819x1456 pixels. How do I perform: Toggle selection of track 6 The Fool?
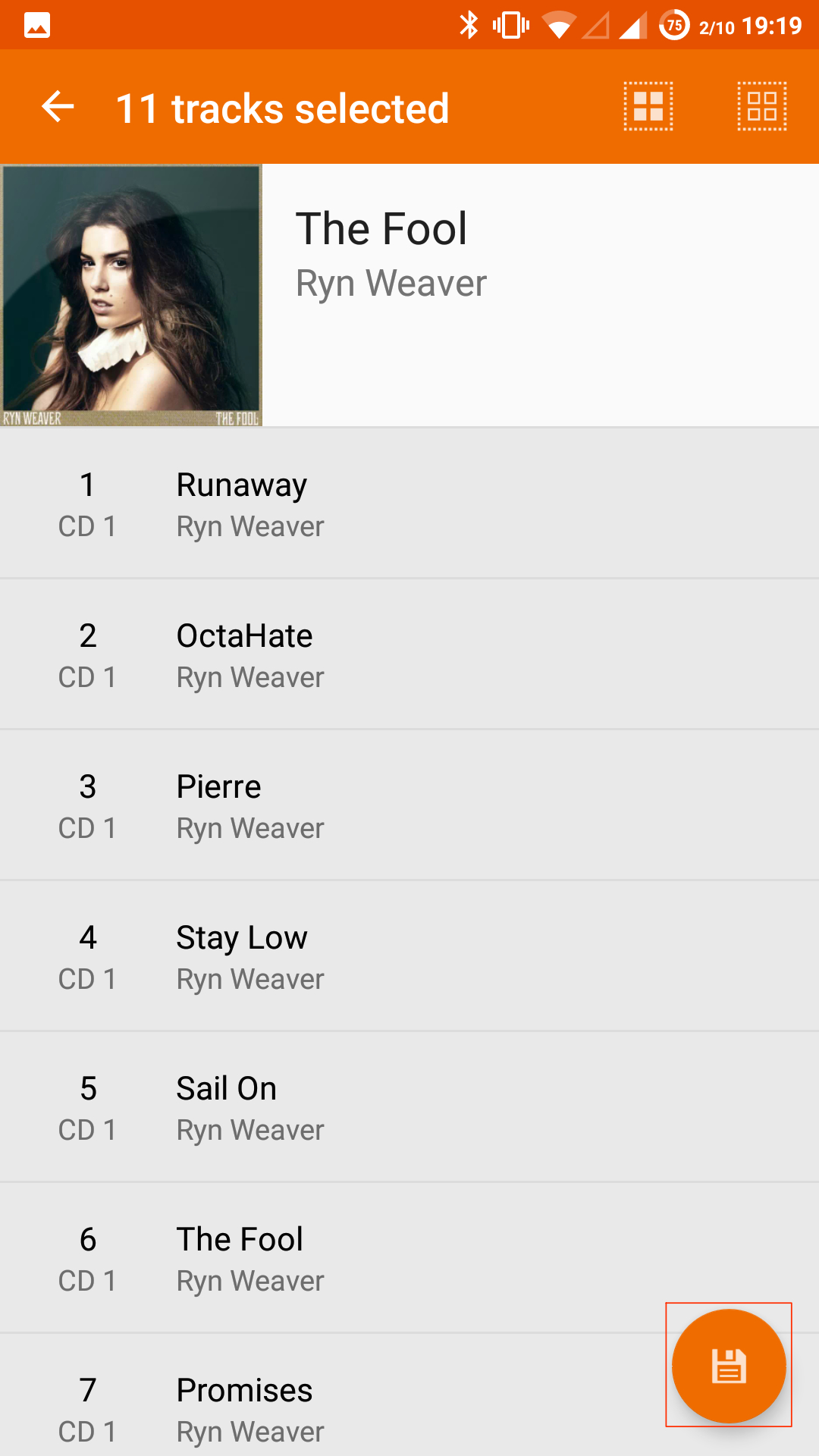point(409,1258)
